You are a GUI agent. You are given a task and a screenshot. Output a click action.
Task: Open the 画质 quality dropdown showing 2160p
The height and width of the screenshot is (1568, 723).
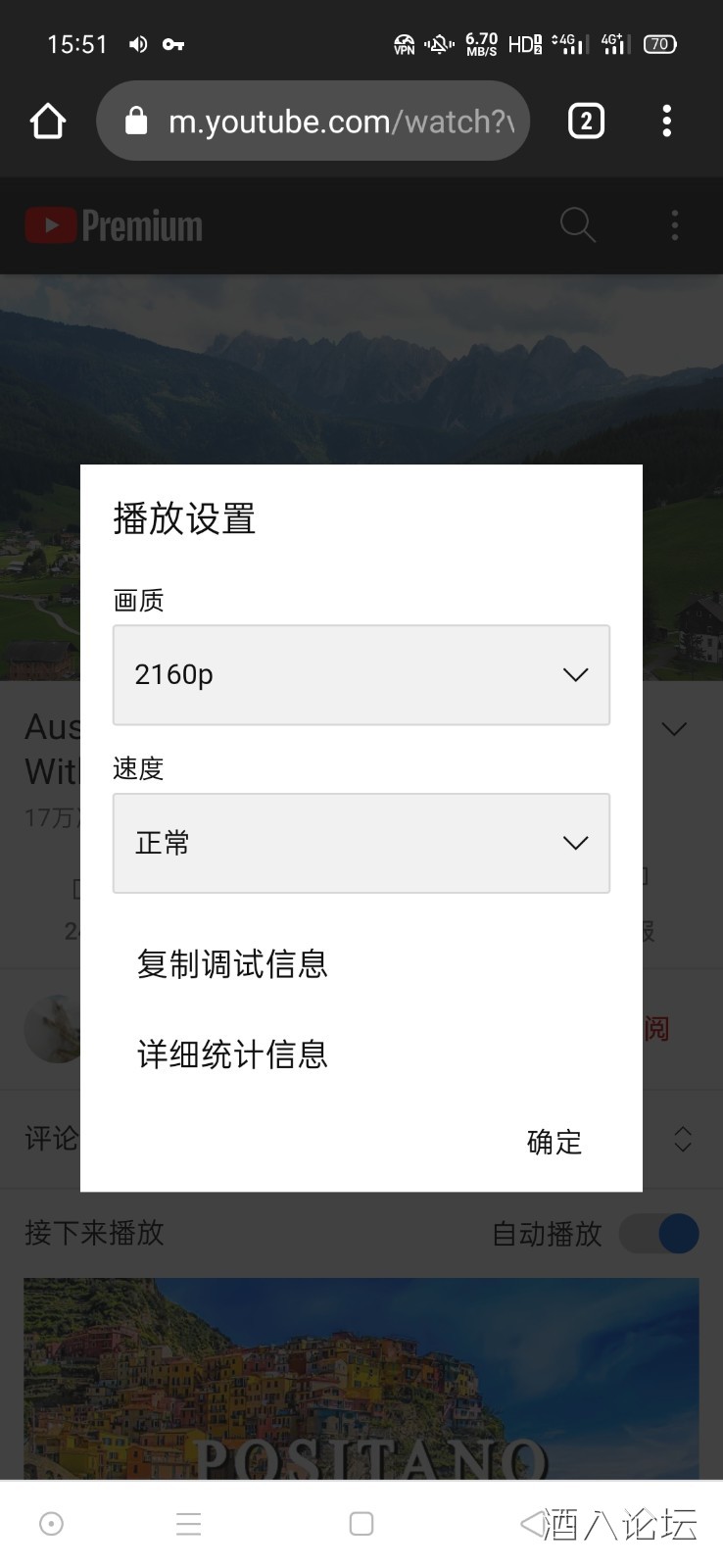(x=361, y=675)
